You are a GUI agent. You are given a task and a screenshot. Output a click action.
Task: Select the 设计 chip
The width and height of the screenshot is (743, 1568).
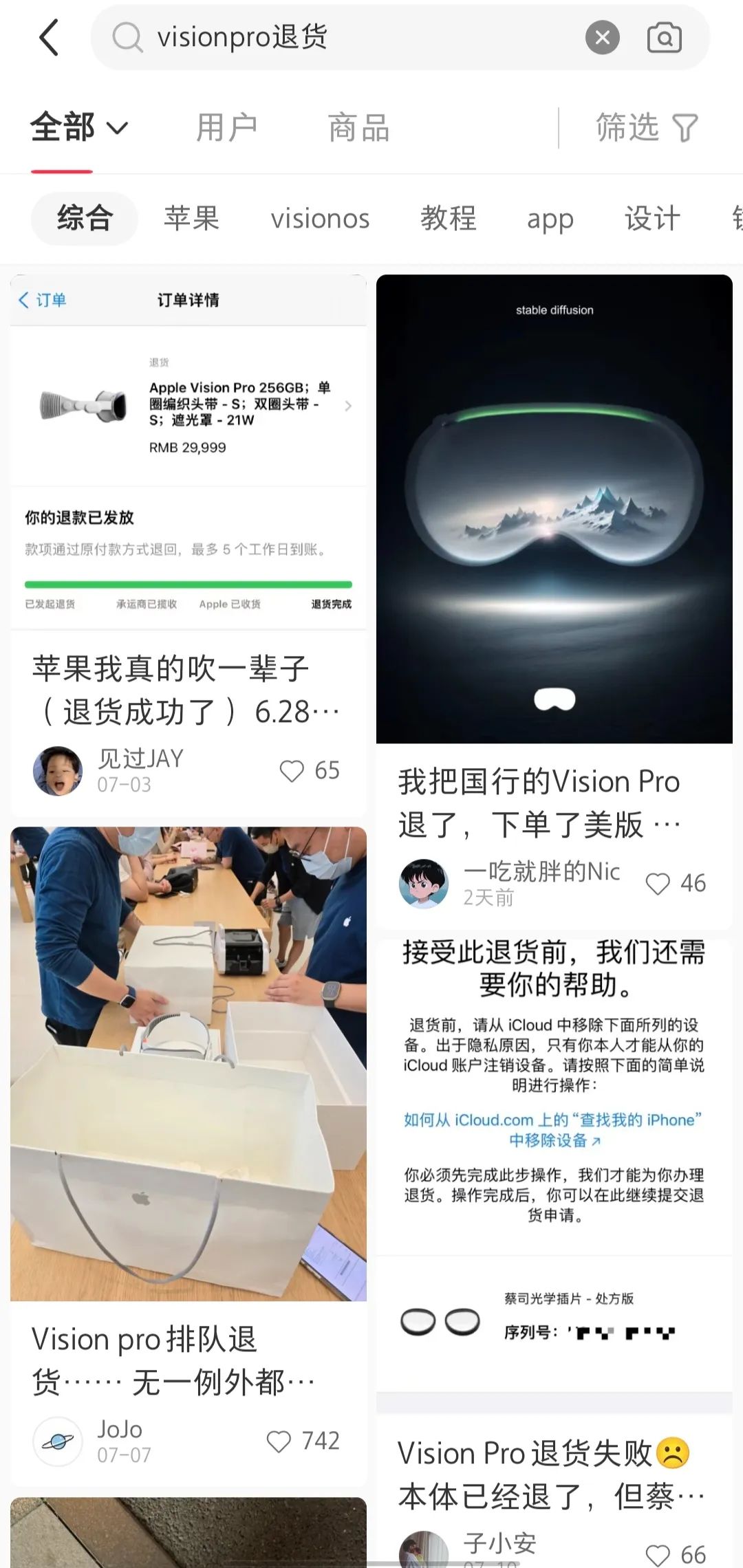(652, 219)
